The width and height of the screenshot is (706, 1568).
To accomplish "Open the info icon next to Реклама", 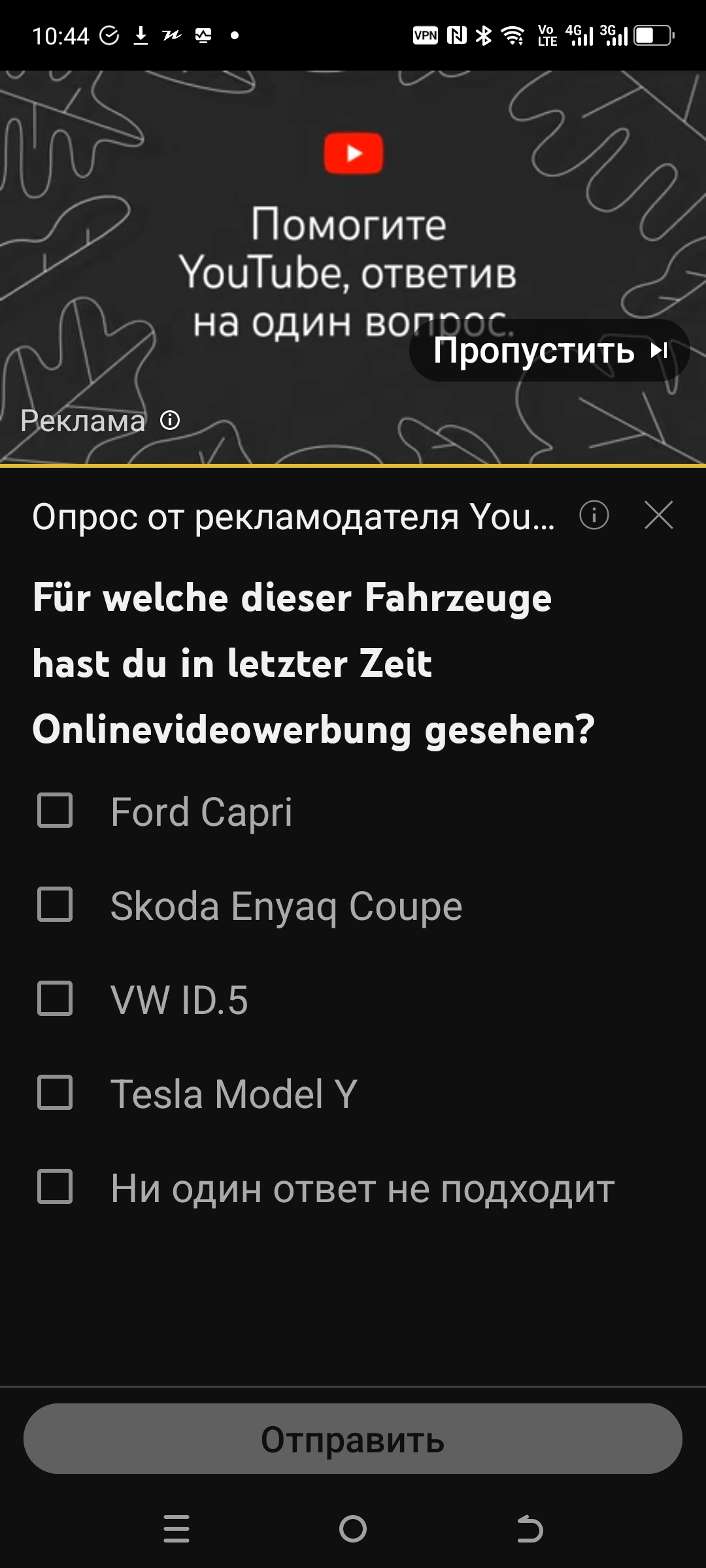I will 170,421.
